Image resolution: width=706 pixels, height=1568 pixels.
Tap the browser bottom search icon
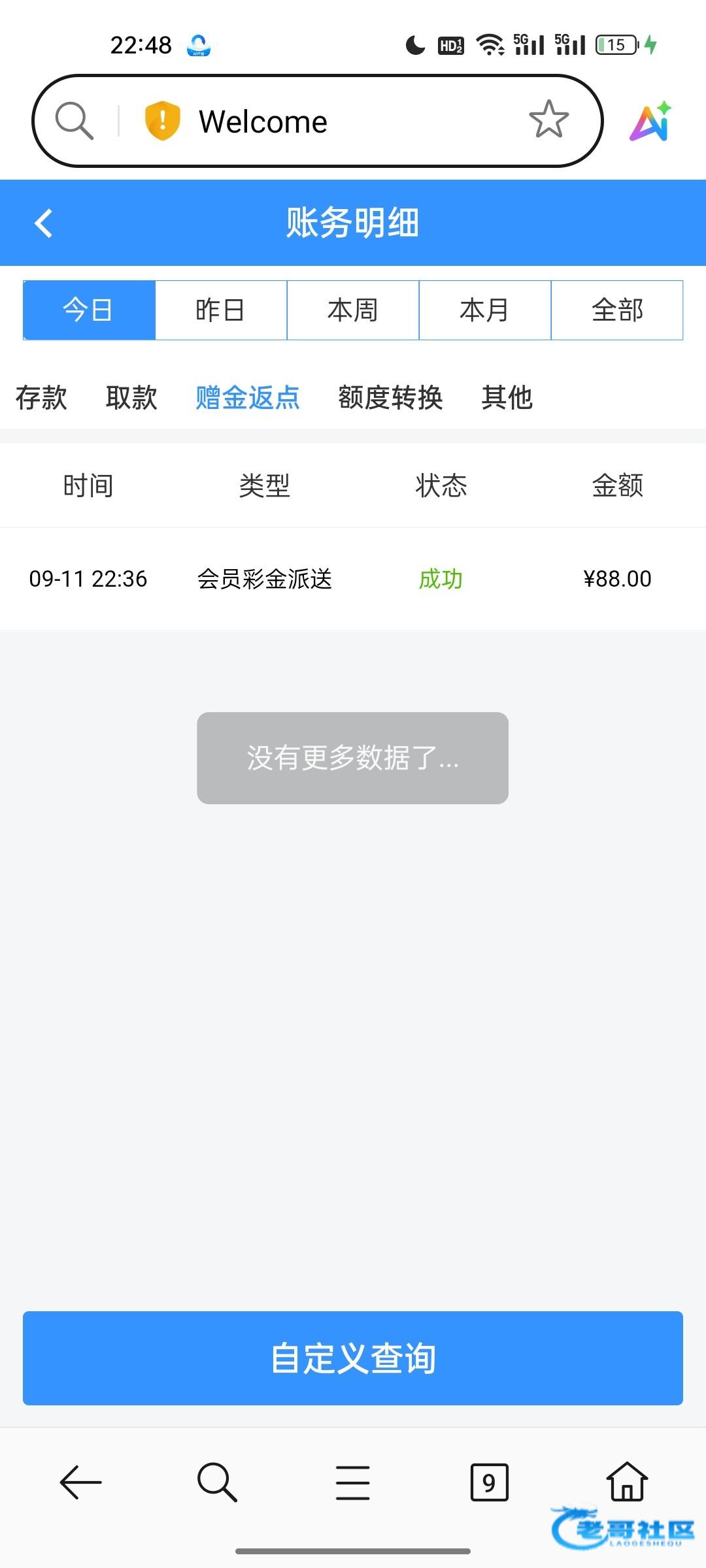[217, 1482]
